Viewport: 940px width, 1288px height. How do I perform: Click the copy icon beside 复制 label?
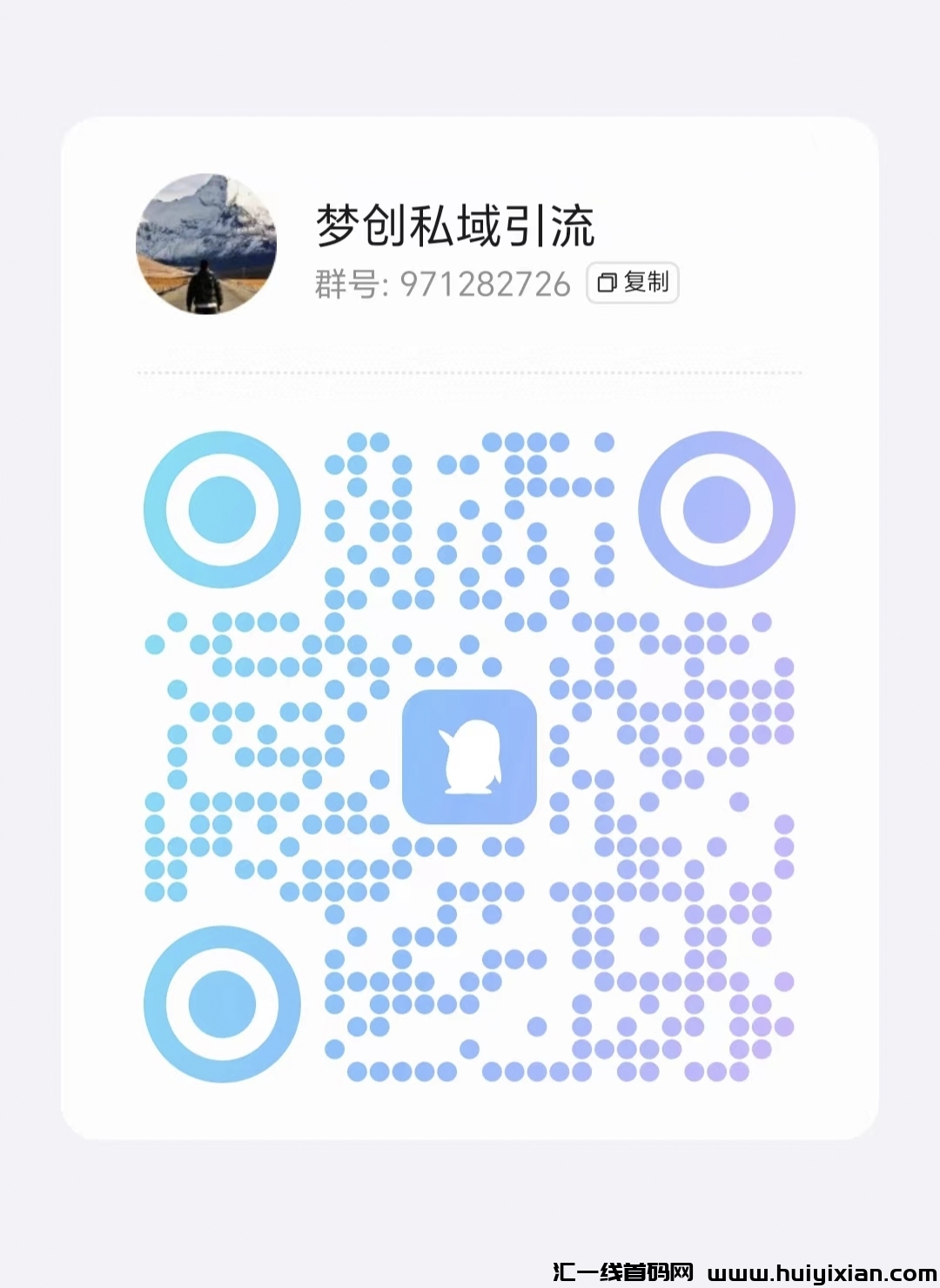pos(607,281)
